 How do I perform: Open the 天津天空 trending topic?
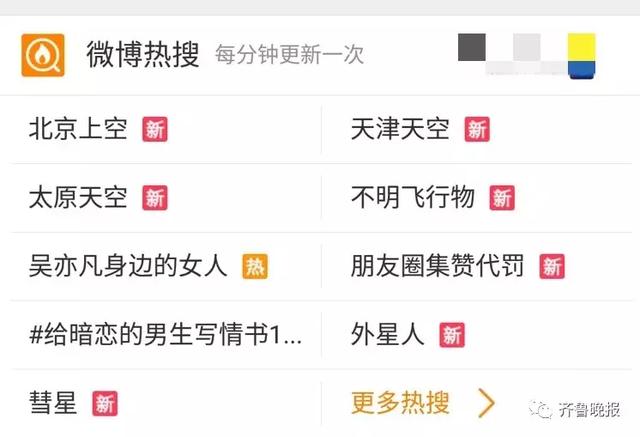pyautogui.click(x=400, y=129)
